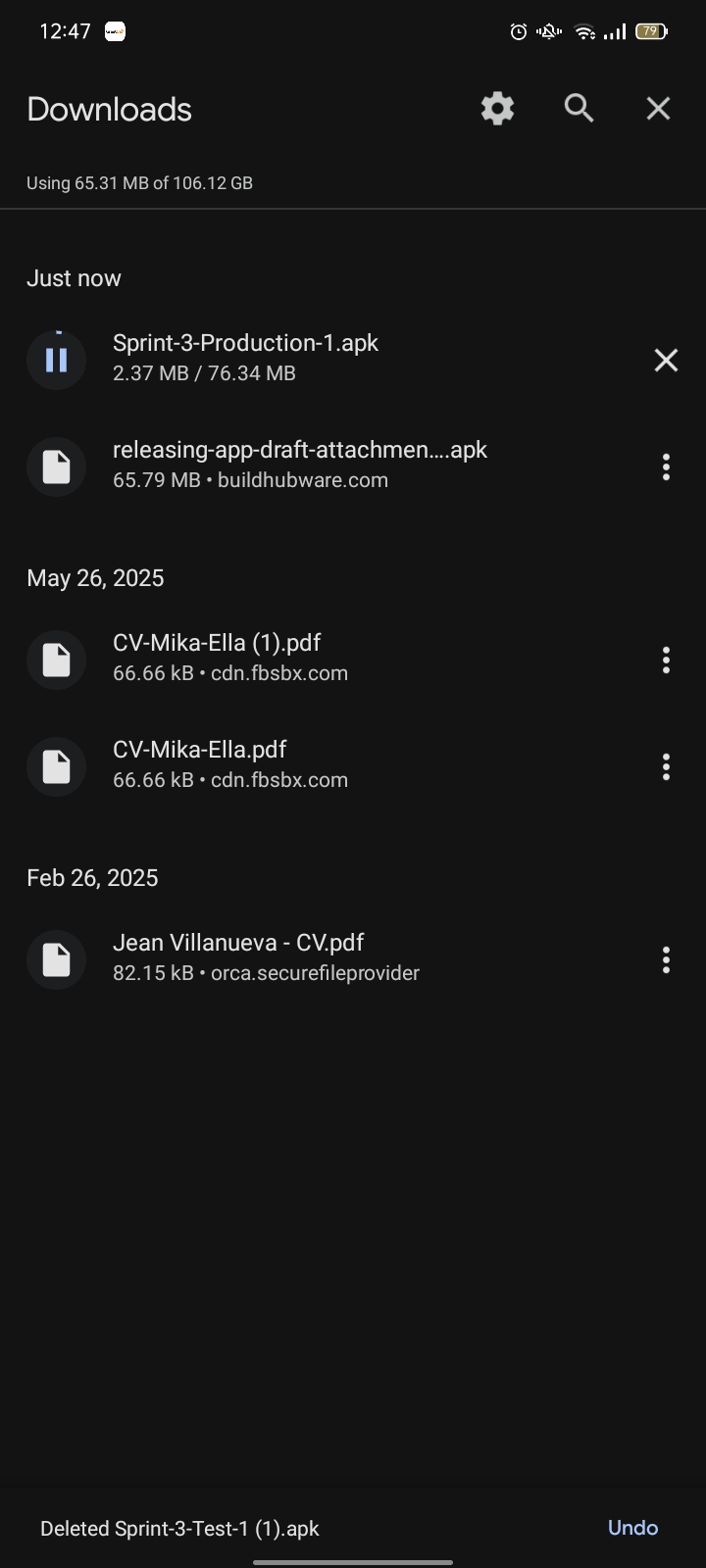The image size is (706, 1568).
Task: Open Downloads settings gear
Action: 497,109
